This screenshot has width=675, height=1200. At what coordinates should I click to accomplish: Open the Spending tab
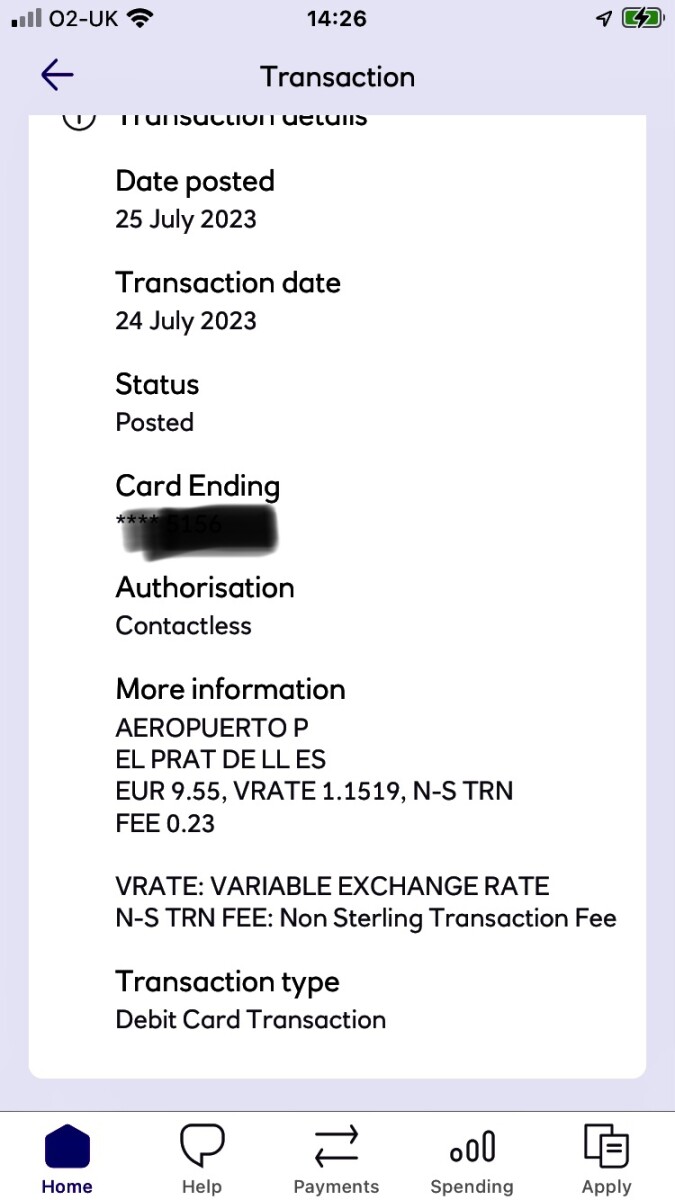point(472,1159)
